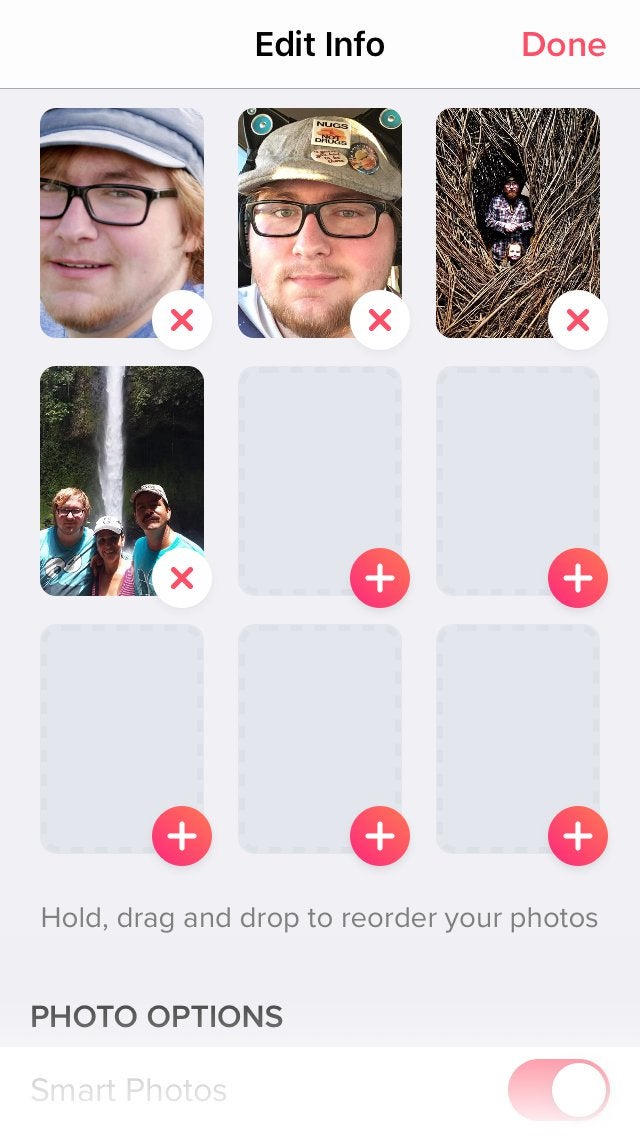Tap Done to finish editing info
Screen dimensions: 640x1136
(x=563, y=45)
